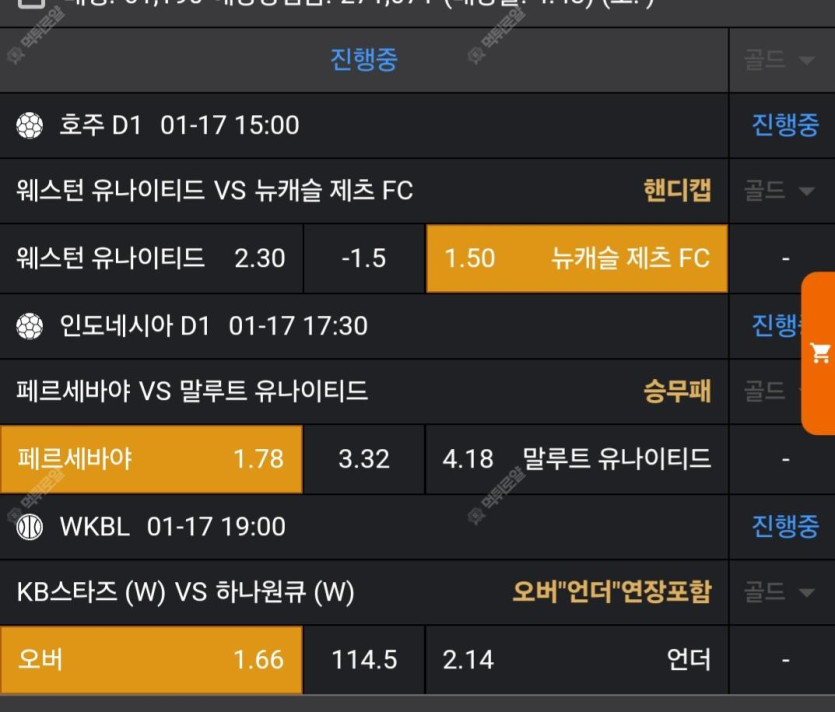Viewport: 835px width, 712px height.
Task: Expand the 골드 dropdown in the header row
Action: [x=780, y=60]
